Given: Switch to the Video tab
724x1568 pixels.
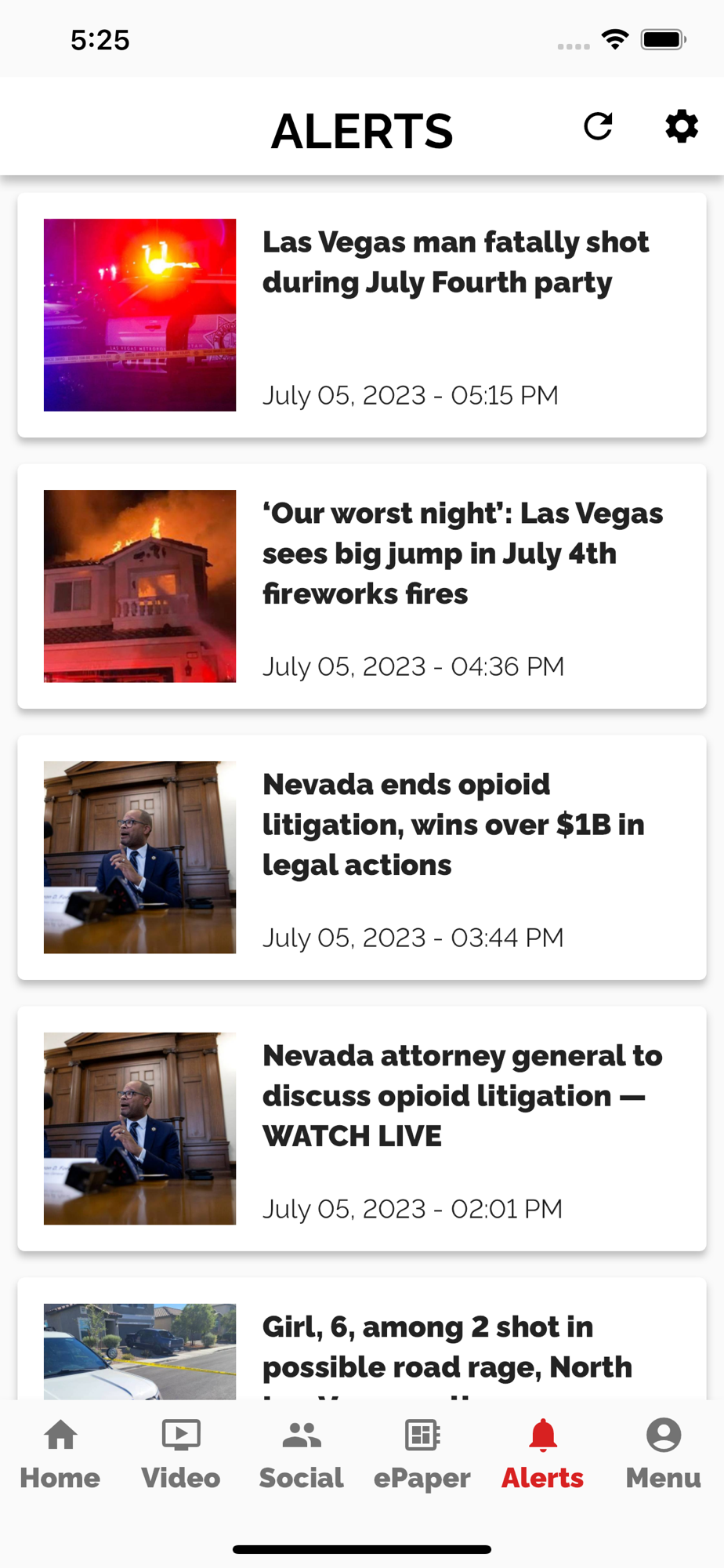Looking at the screenshot, I should point(181,1454).
